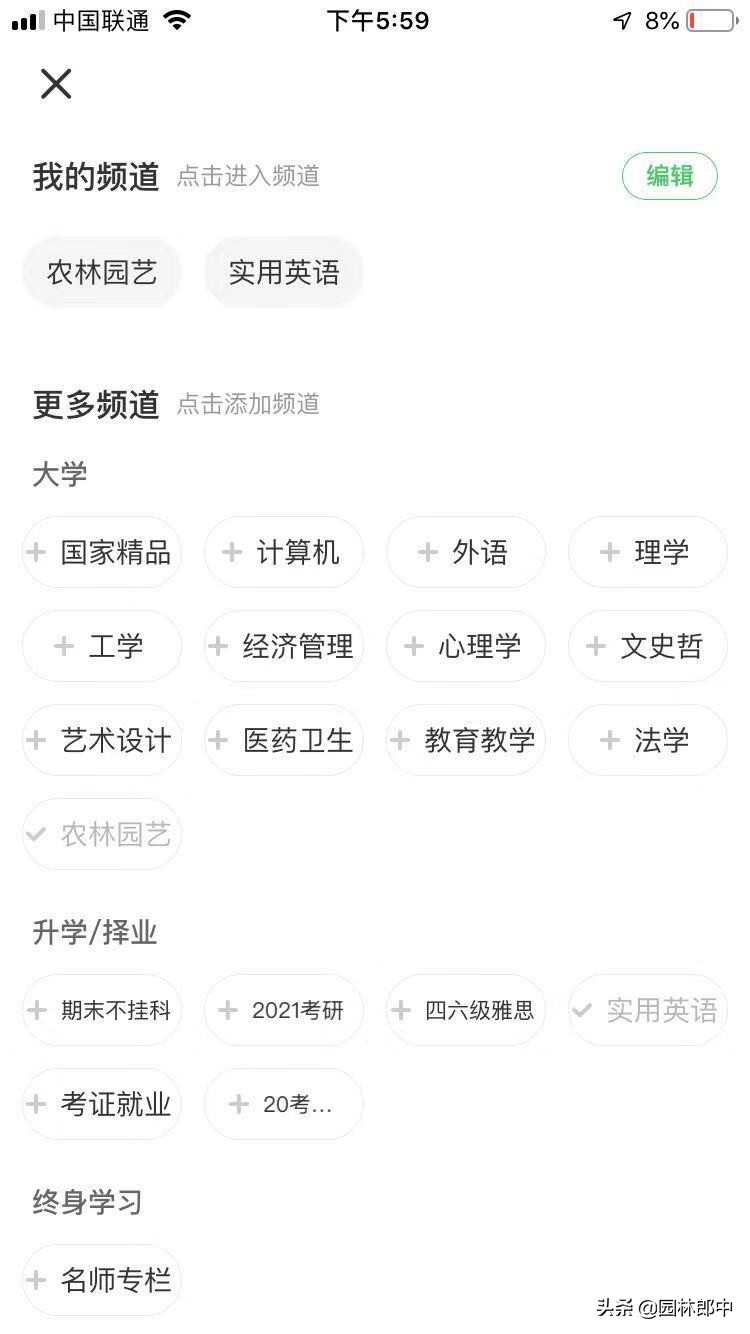Add 心理学 using its plus icon
This screenshot has width=750, height=1334.
coord(413,646)
